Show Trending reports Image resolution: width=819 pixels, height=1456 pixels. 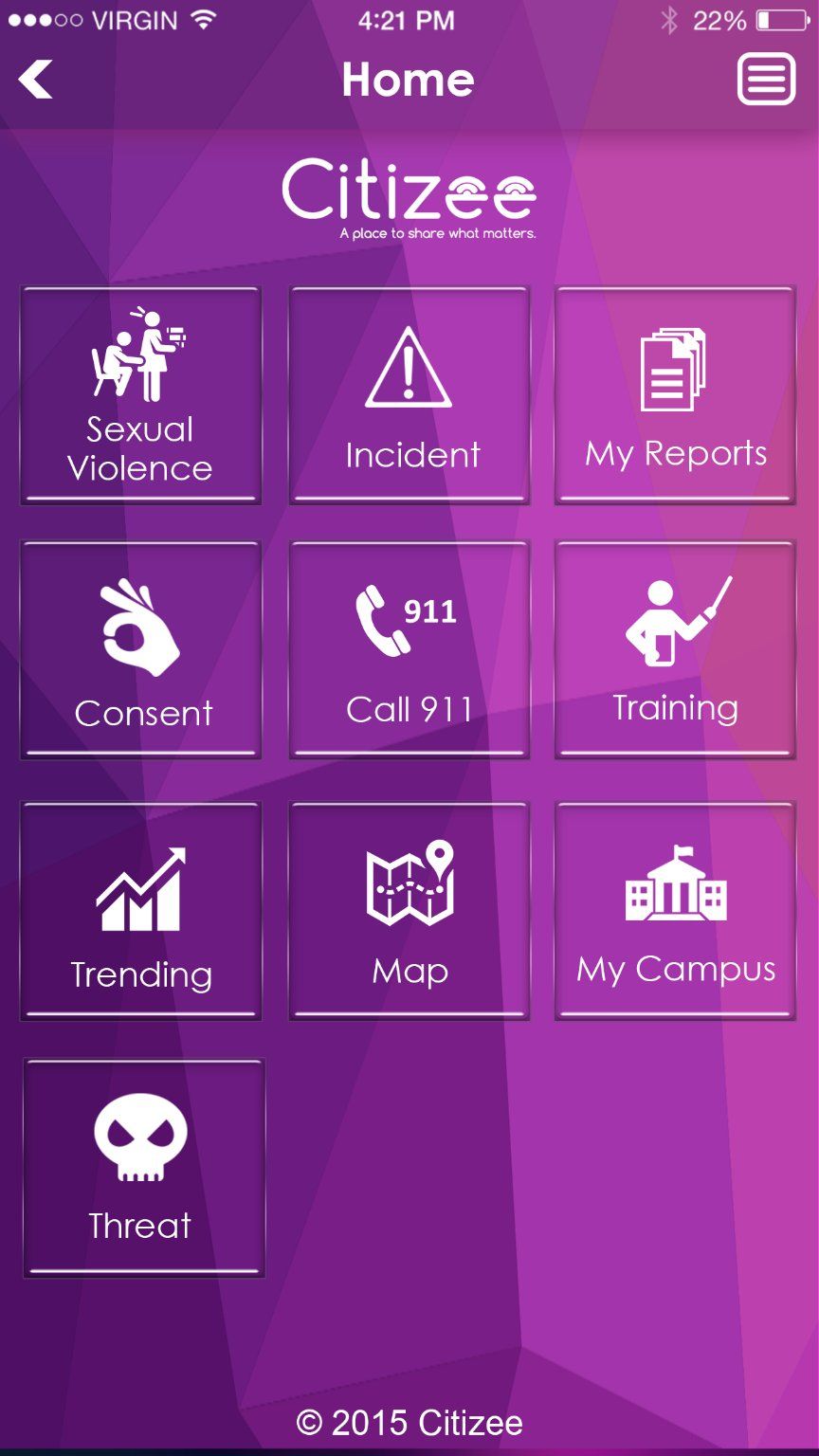140,911
